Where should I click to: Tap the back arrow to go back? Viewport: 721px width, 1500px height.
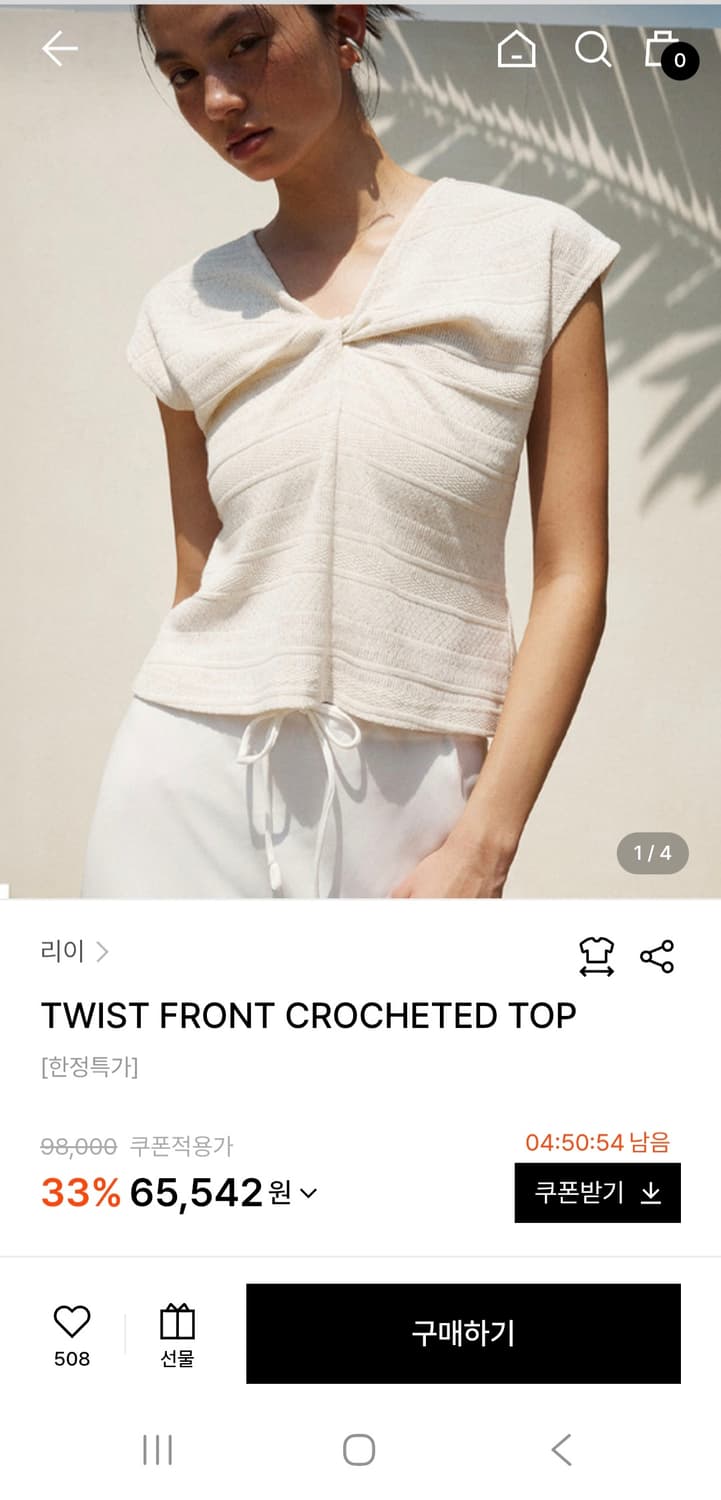tap(57, 48)
